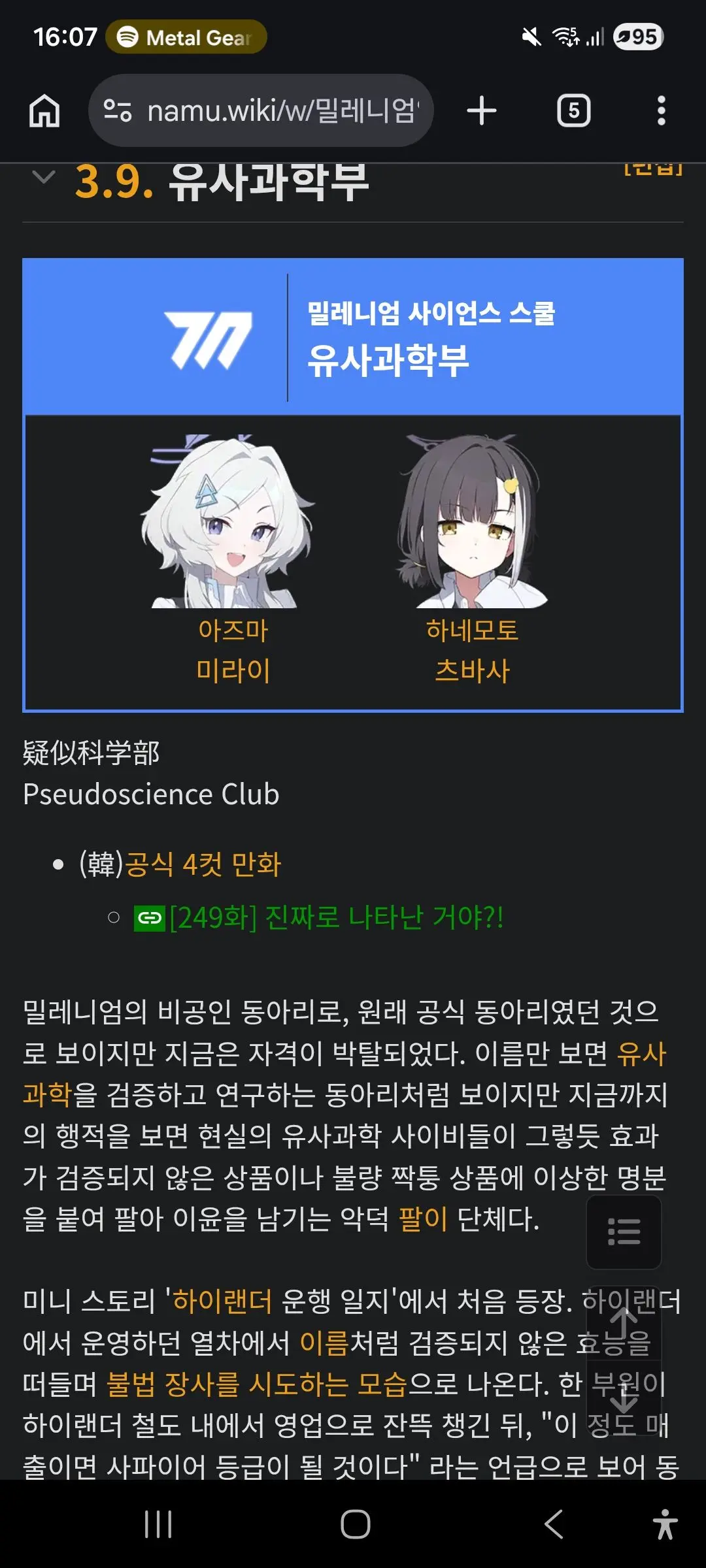
Task: Open a new browser tab
Action: [x=482, y=110]
